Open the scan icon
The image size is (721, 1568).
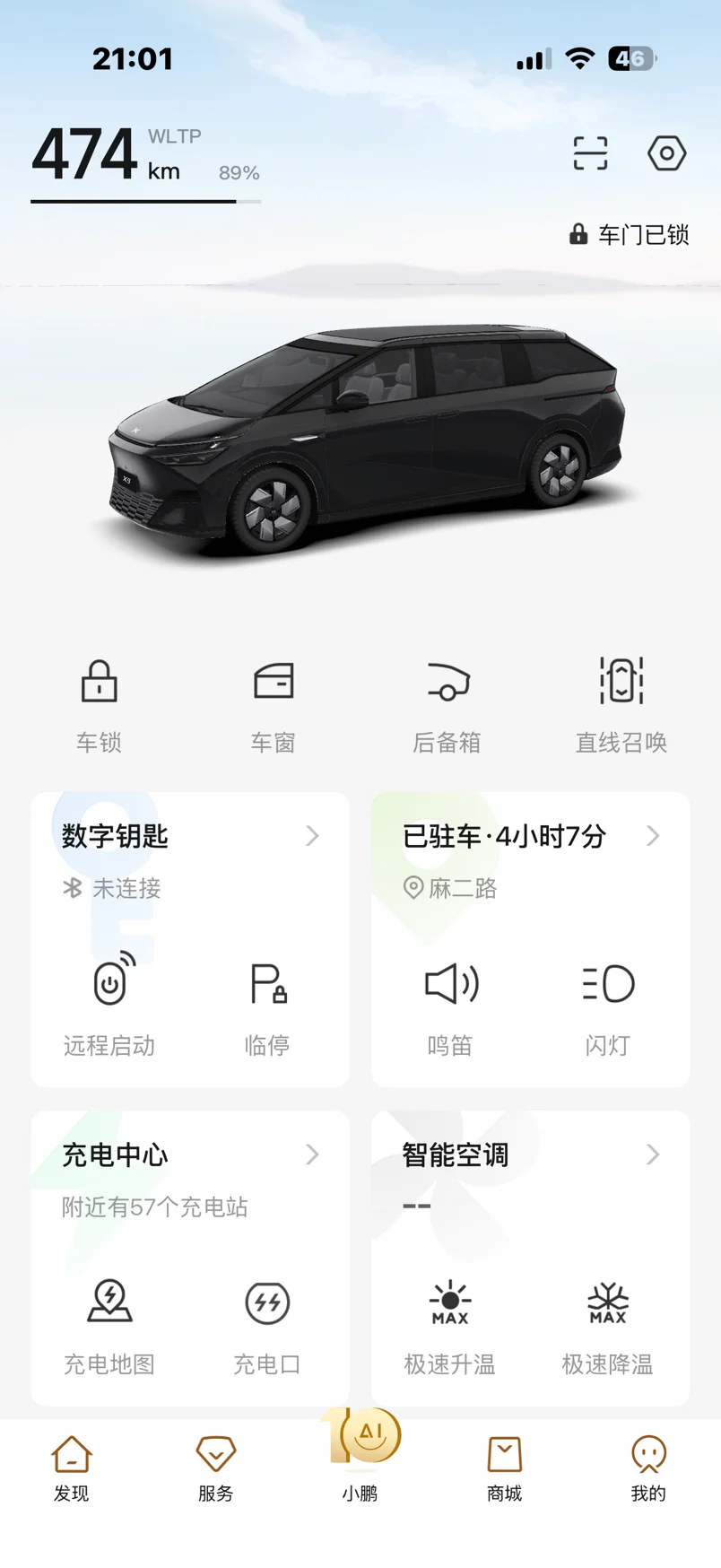point(590,153)
